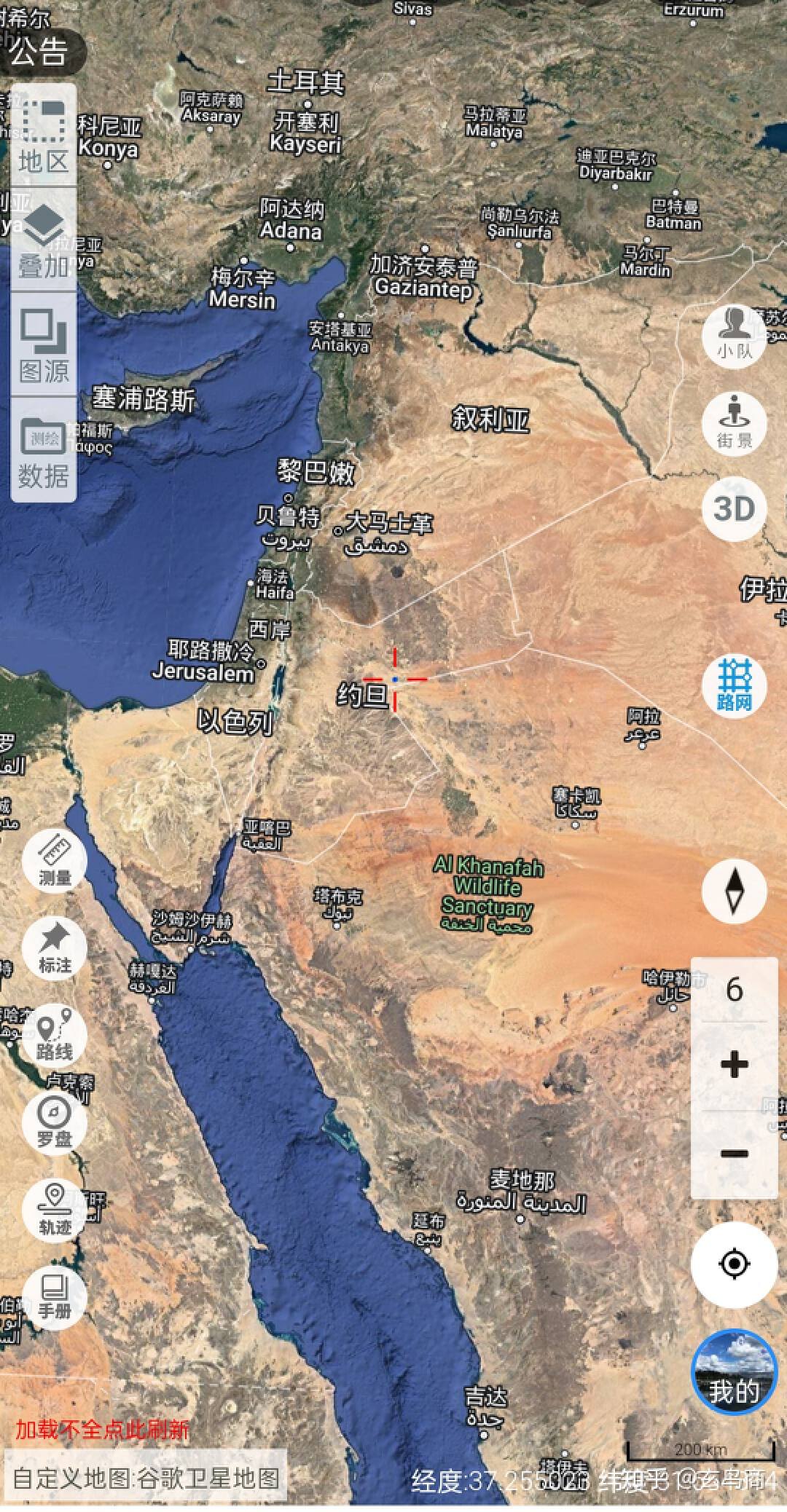Viewport: 787px width, 1512px height.
Task: Open the 路线 route planner
Action: click(55, 1036)
